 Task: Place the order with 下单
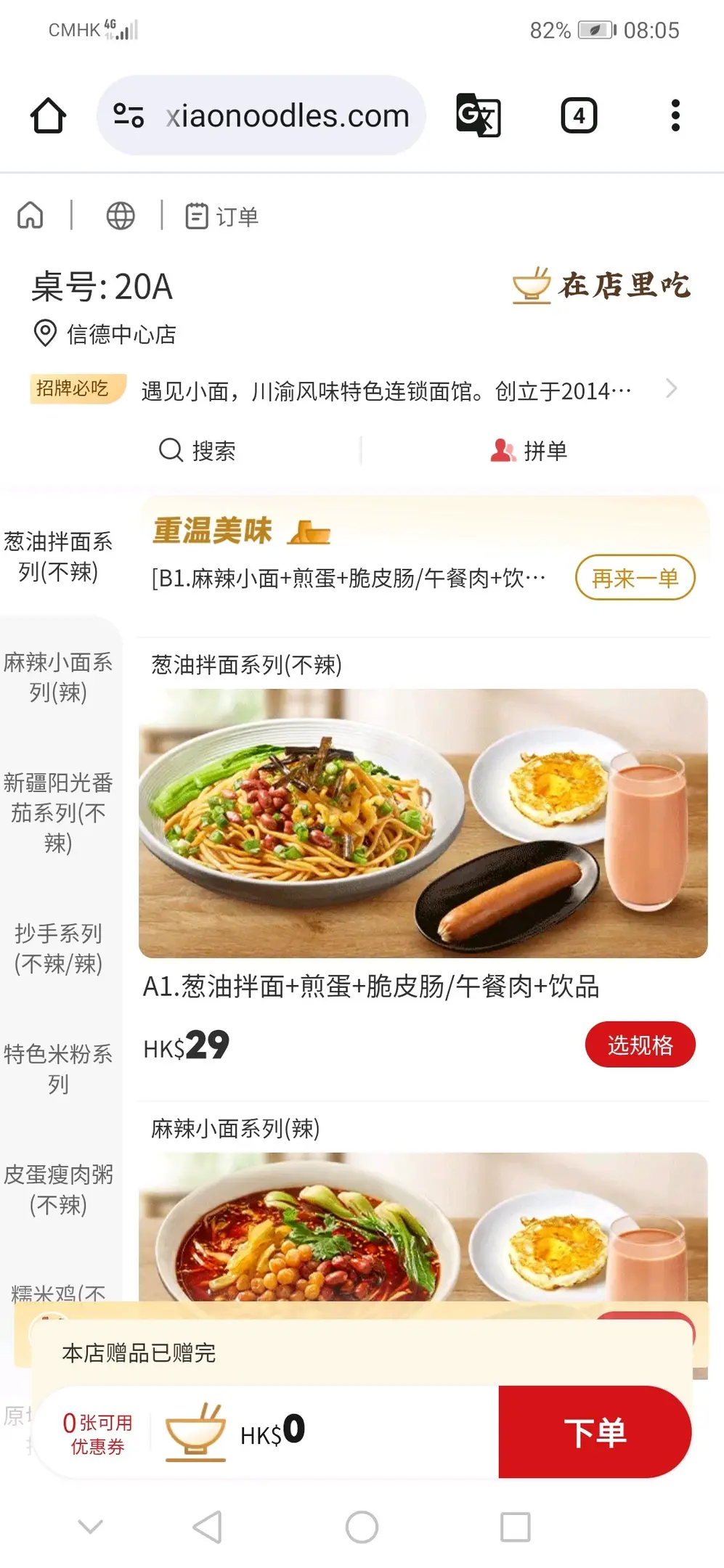pyautogui.click(x=595, y=1432)
